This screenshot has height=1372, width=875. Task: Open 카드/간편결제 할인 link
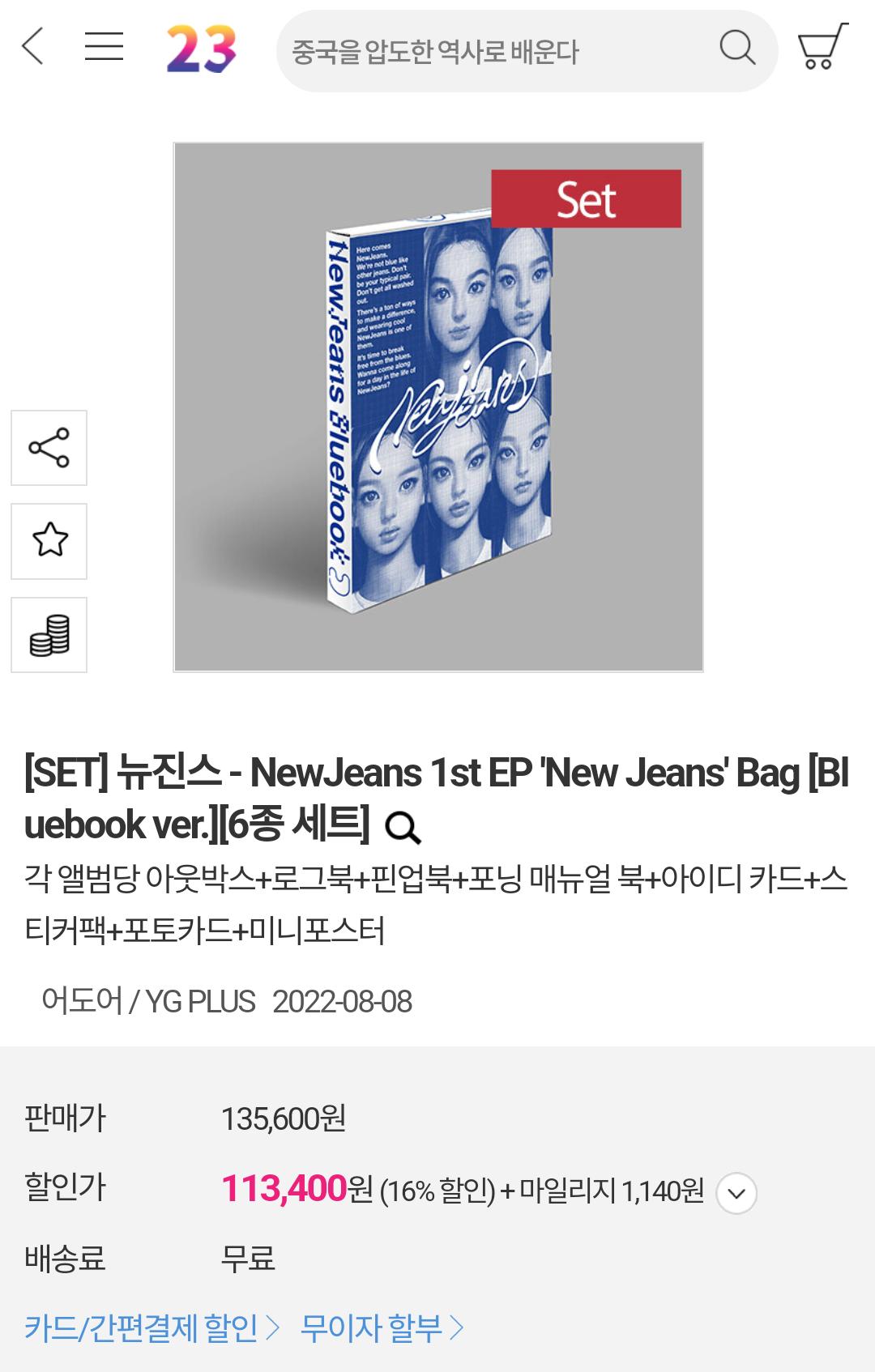(152, 1327)
